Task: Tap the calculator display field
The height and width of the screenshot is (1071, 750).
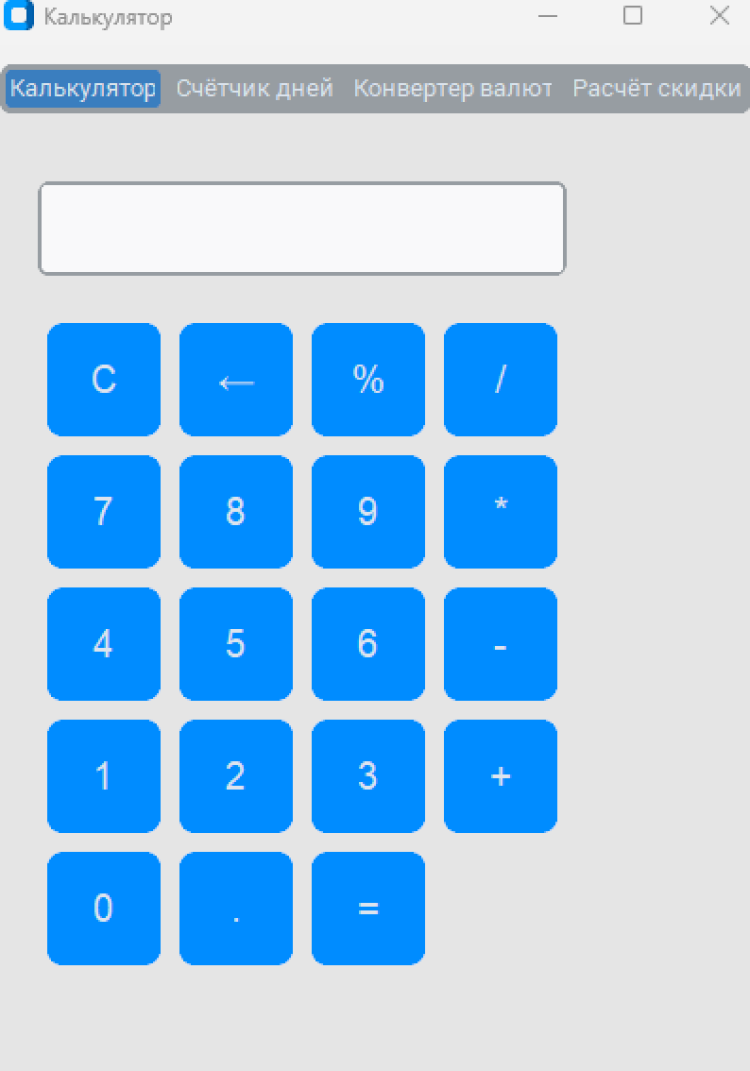Action: tap(302, 228)
